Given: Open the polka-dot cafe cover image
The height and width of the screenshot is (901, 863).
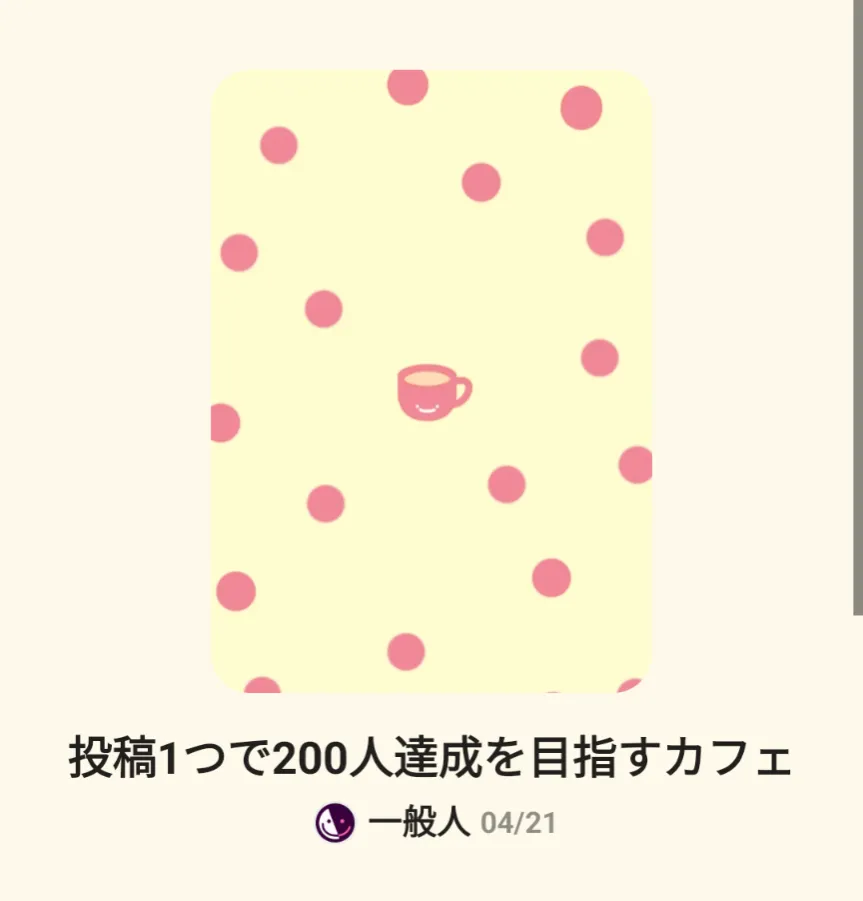Looking at the screenshot, I should tap(432, 381).
